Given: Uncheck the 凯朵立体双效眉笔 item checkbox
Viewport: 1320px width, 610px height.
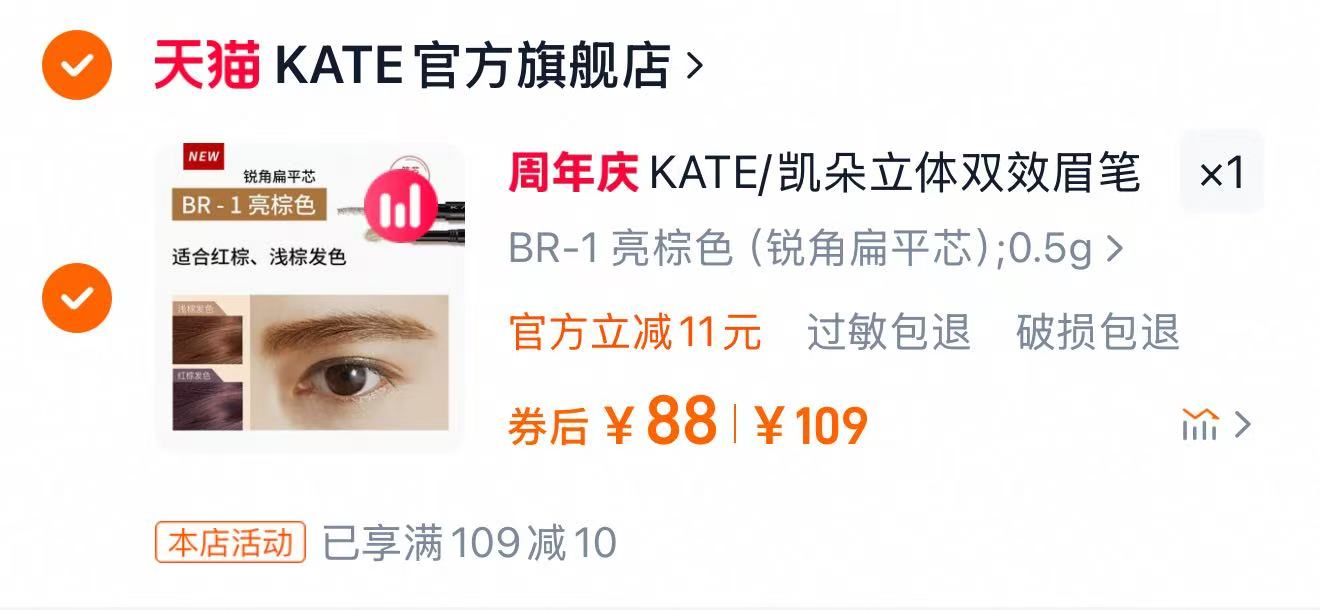Looking at the screenshot, I should click(76, 298).
